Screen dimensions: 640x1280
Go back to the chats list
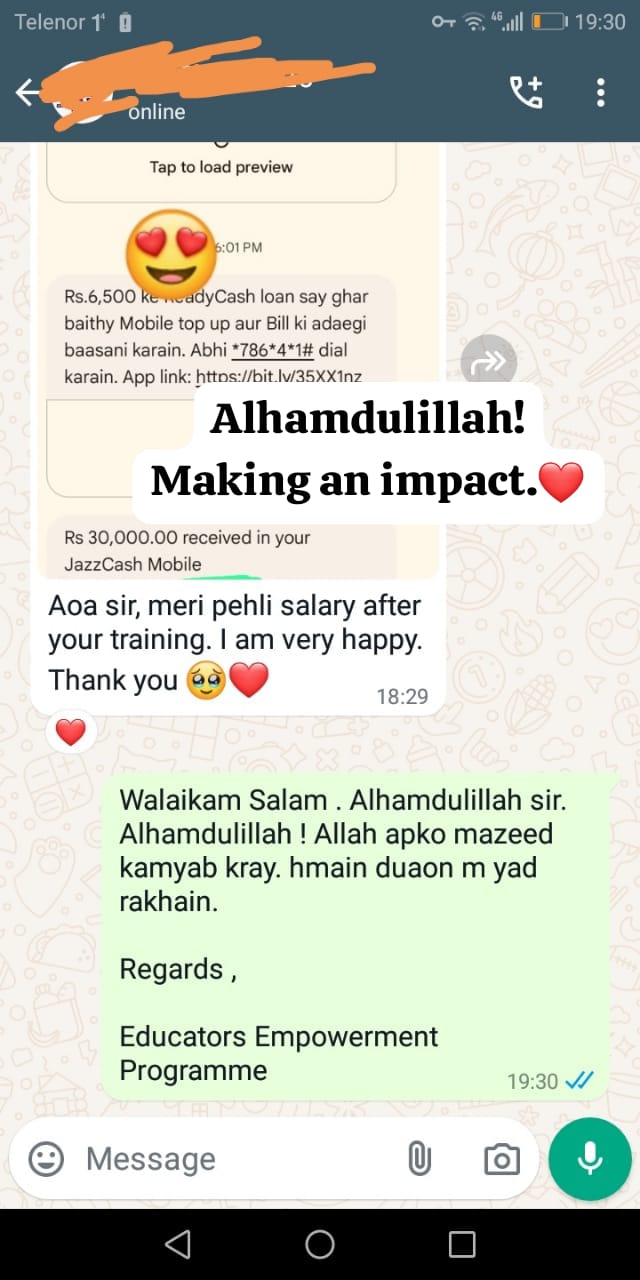tap(27, 93)
